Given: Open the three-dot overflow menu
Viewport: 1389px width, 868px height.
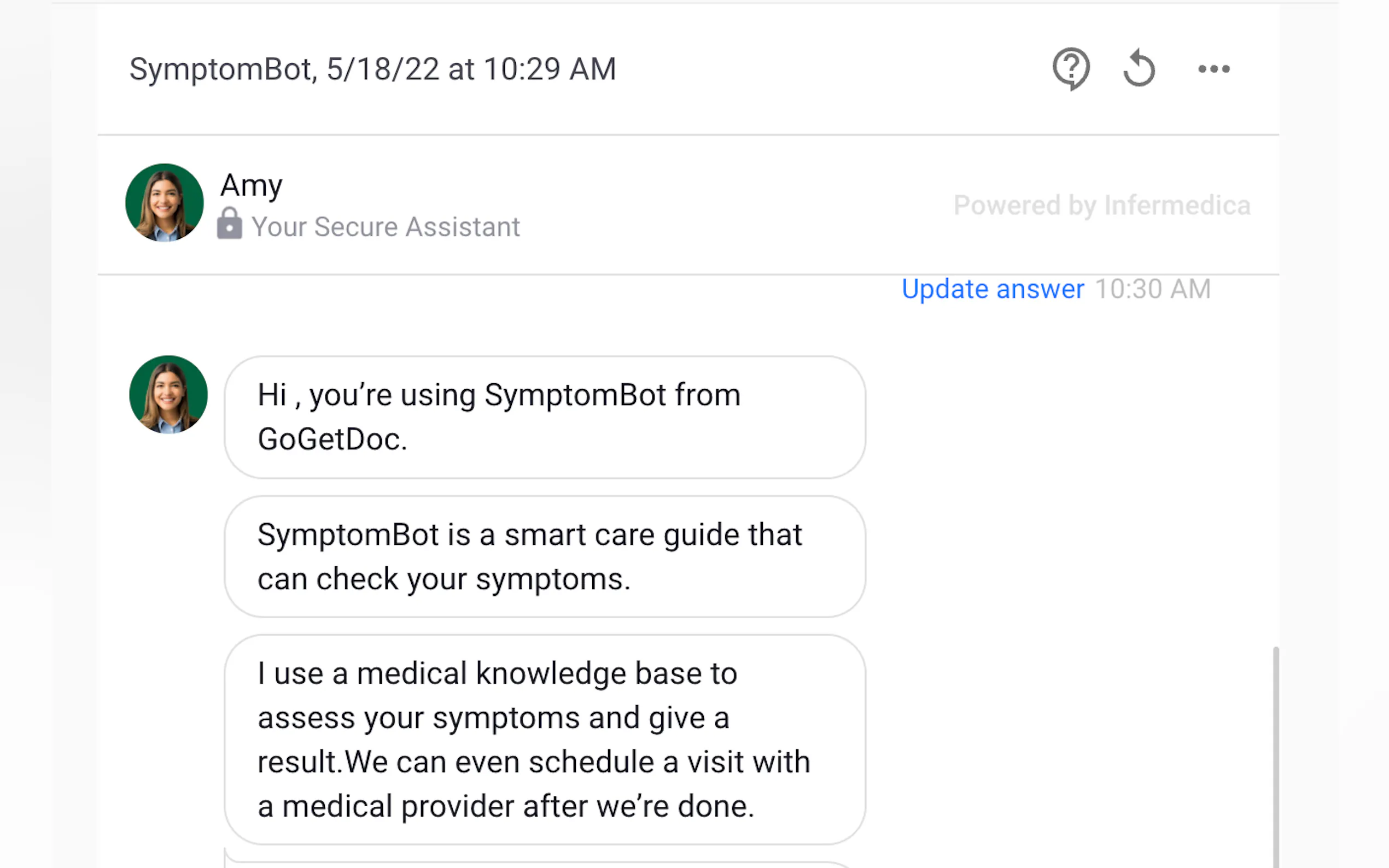Looking at the screenshot, I should pos(1213,69).
